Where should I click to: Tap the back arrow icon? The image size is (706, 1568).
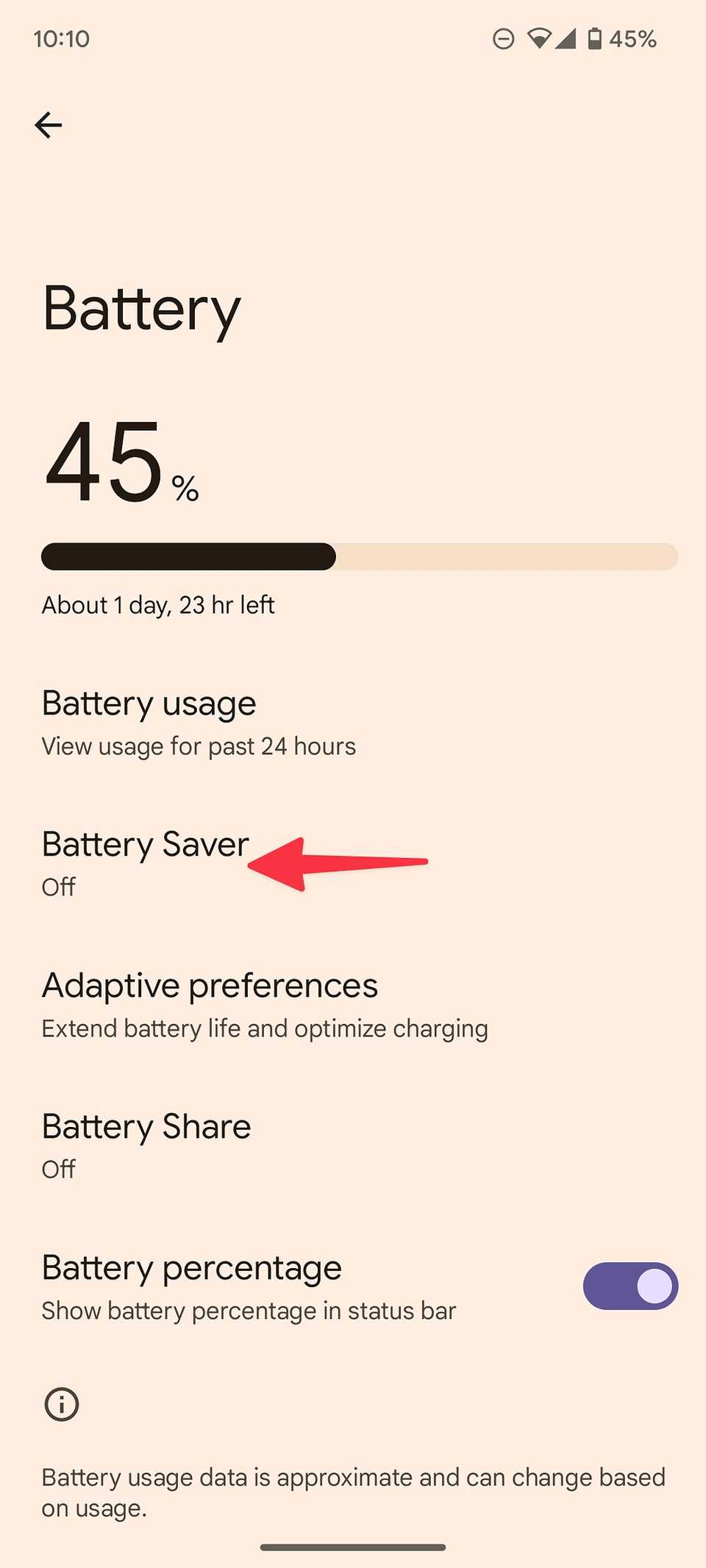(49, 125)
